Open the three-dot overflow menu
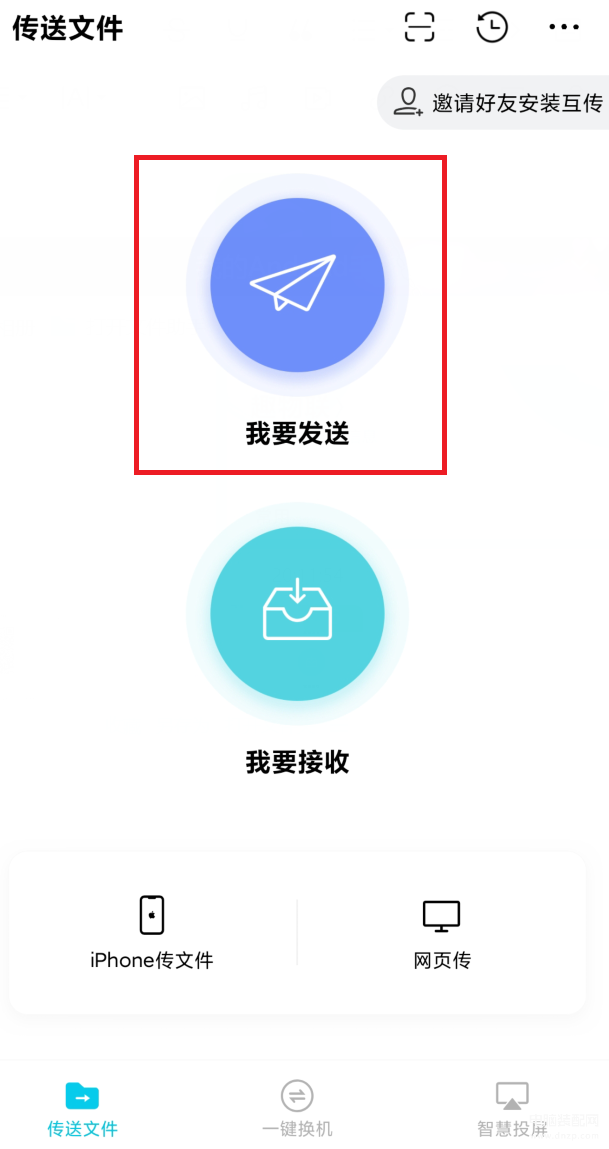This screenshot has width=609, height=1149. (564, 27)
